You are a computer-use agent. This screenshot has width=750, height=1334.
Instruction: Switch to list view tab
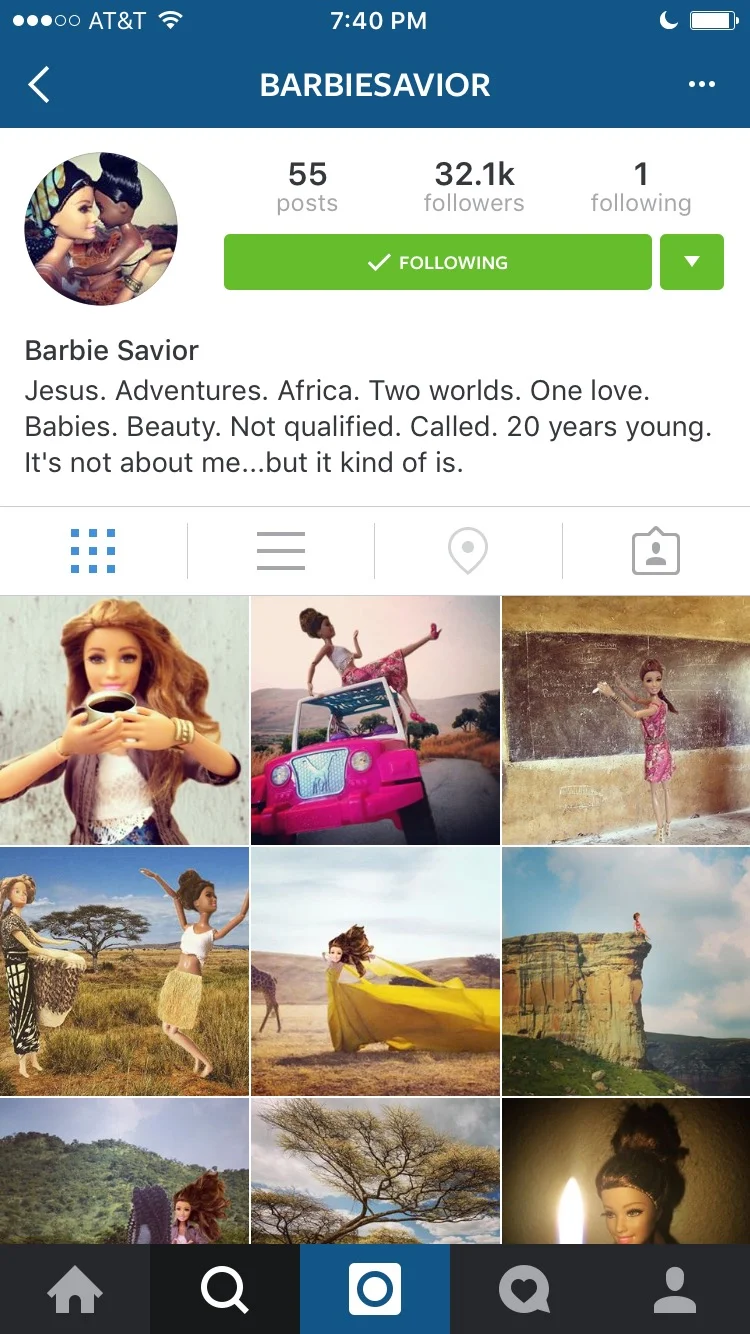point(281,551)
